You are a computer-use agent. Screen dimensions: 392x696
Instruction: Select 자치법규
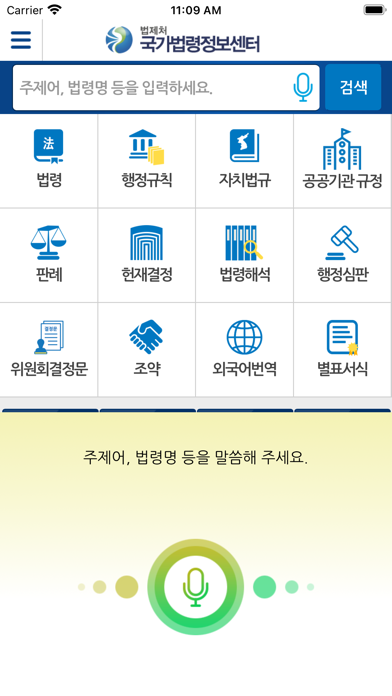245,161
